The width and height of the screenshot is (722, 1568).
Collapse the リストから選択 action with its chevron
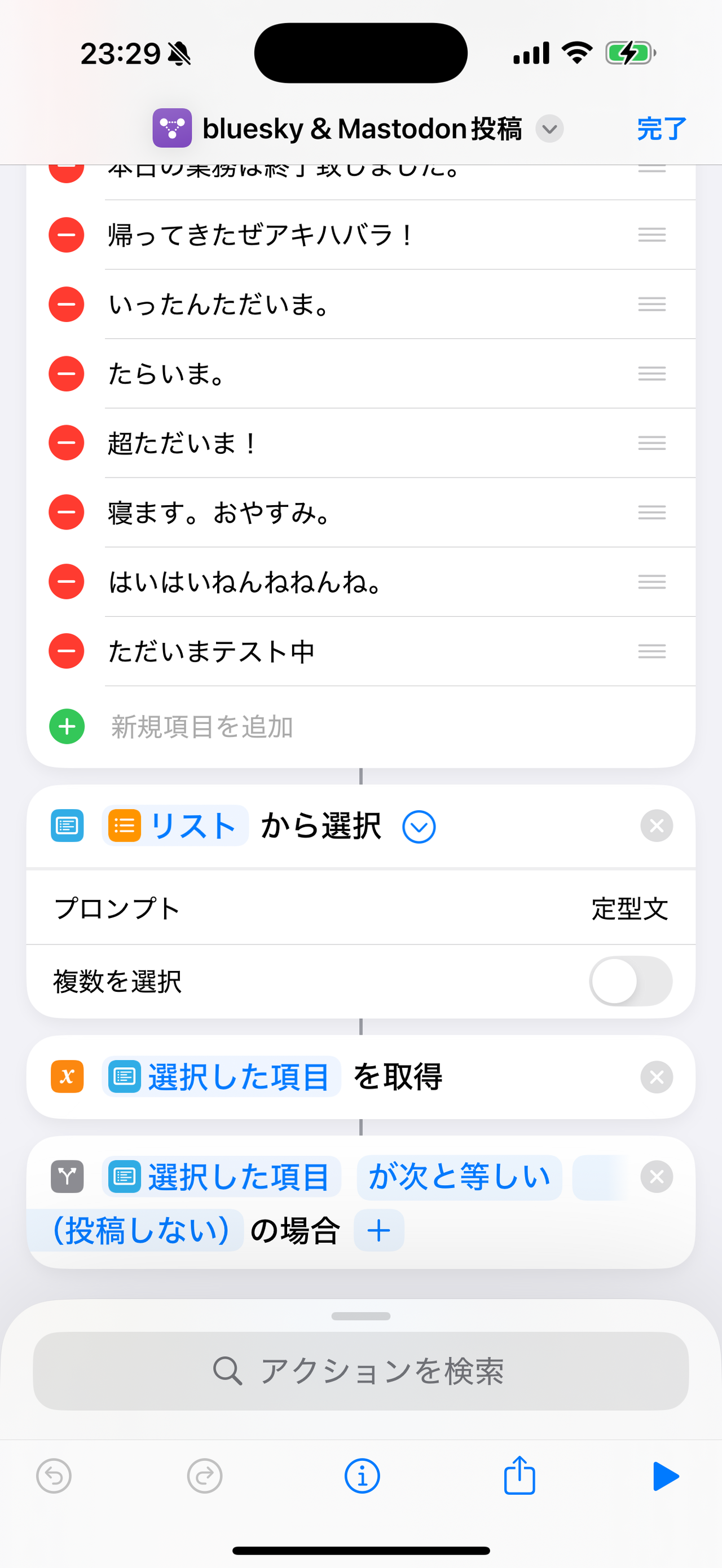[x=419, y=826]
